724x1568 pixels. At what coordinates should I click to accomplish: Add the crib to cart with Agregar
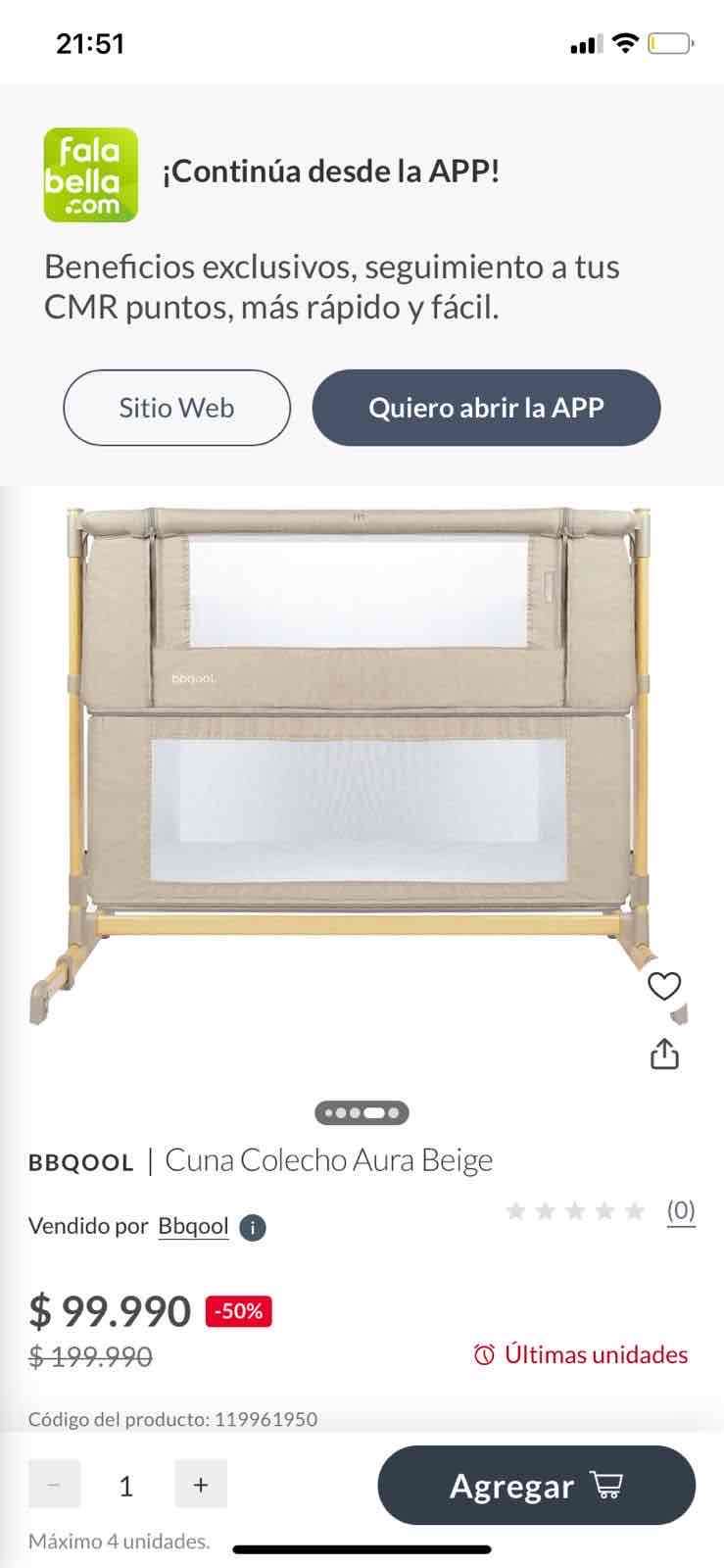[536, 1486]
